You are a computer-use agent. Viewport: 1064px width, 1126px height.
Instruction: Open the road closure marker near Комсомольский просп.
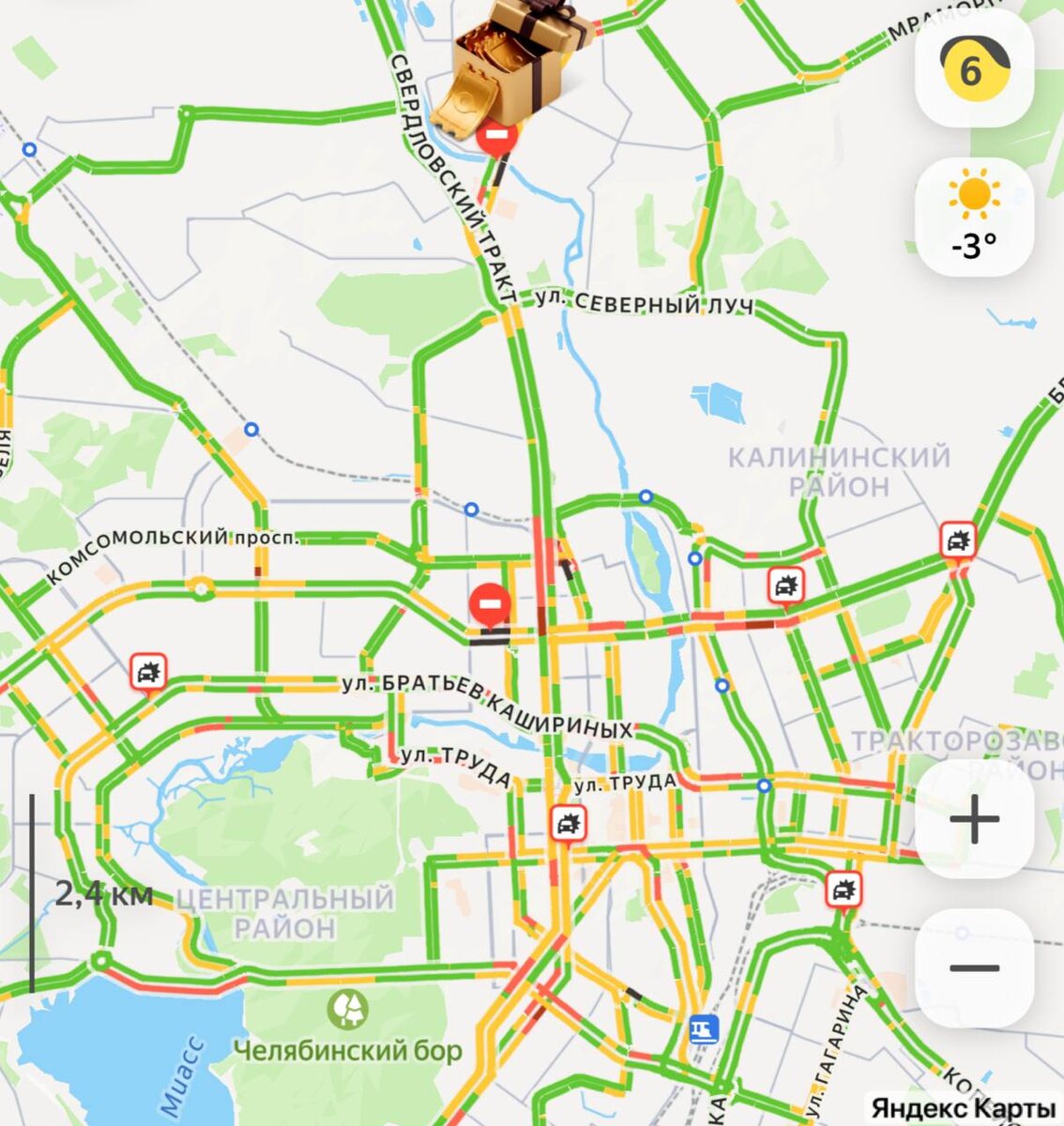(x=490, y=605)
